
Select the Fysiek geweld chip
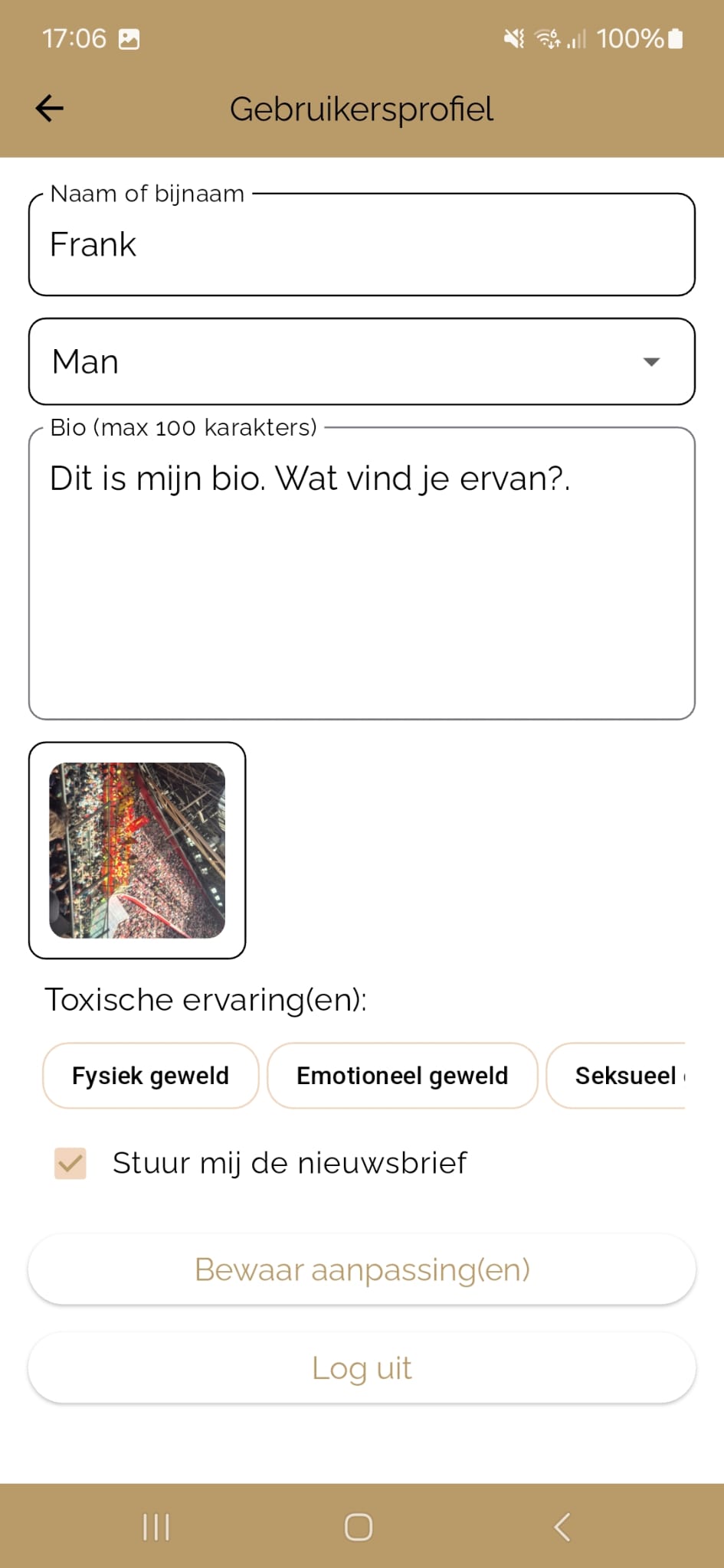(x=151, y=1076)
